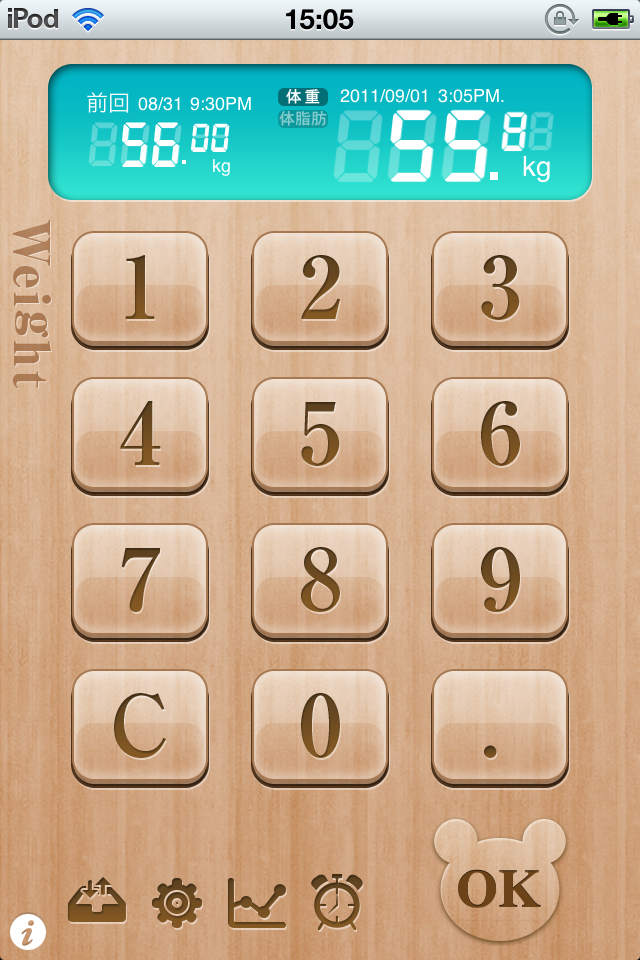Confirm the weight with the bear OK button
The image size is (640, 960).
pyautogui.click(x=499, y=885)
